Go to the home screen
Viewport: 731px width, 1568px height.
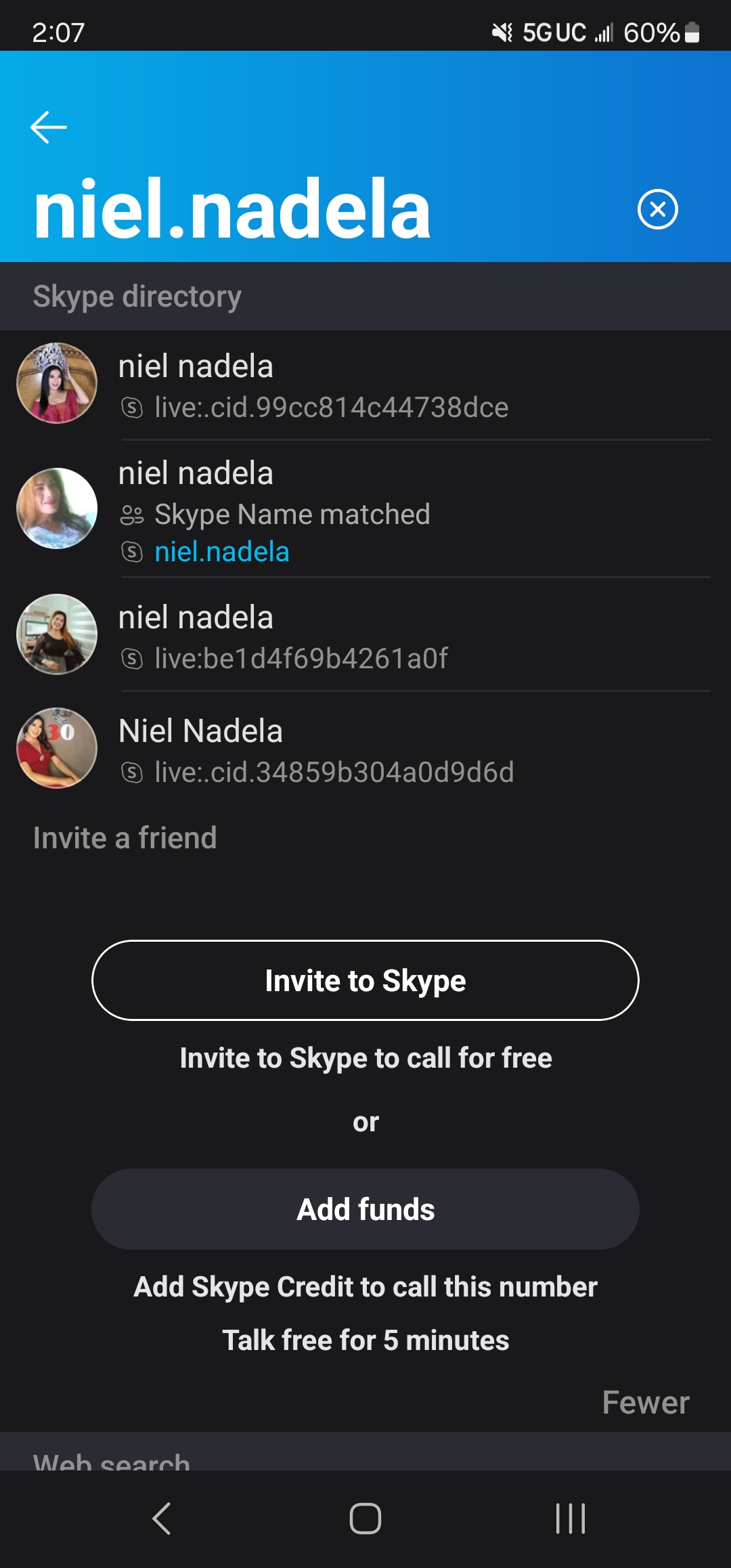(365, 1518)
